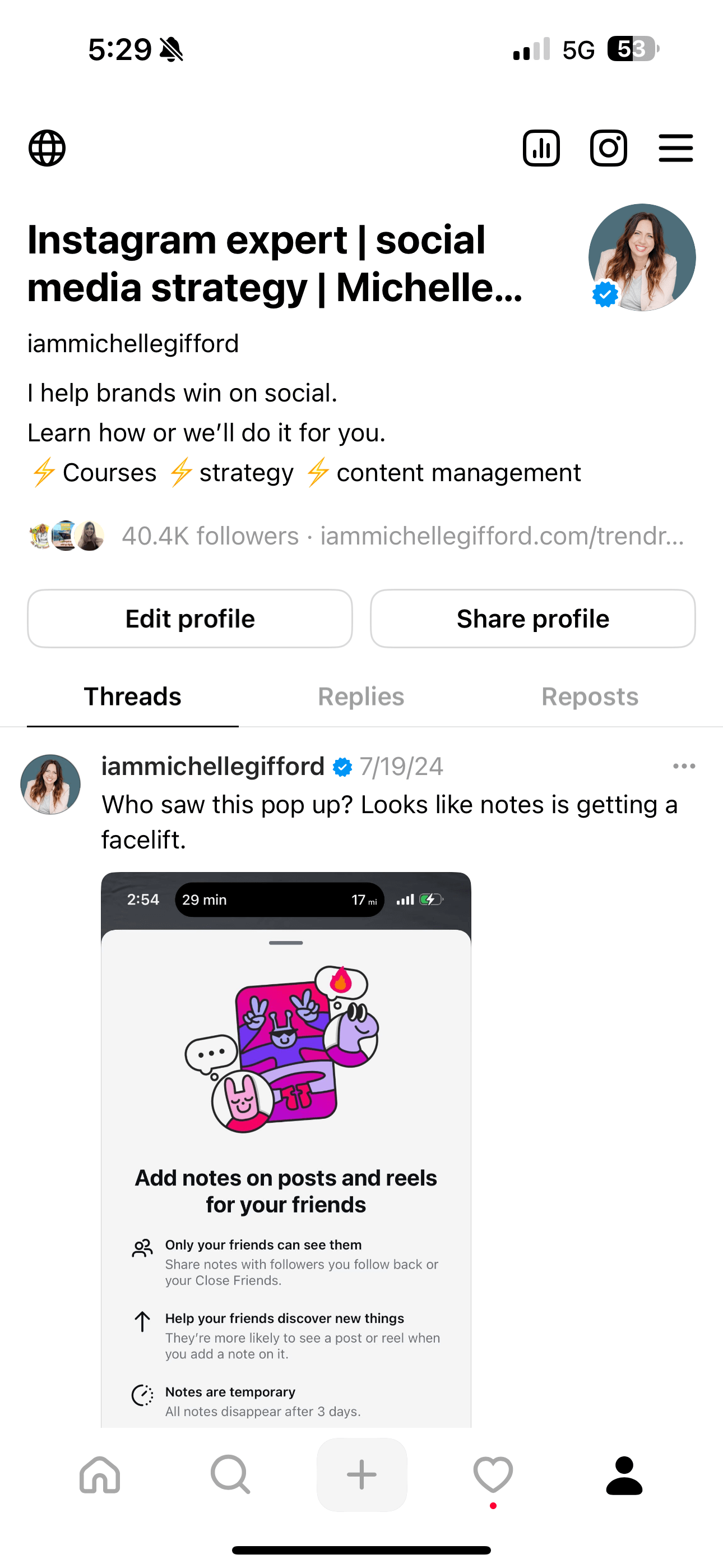Open profile insights chart icon
This screenshot has height=1568, width=723.
(x=541, y=148)
